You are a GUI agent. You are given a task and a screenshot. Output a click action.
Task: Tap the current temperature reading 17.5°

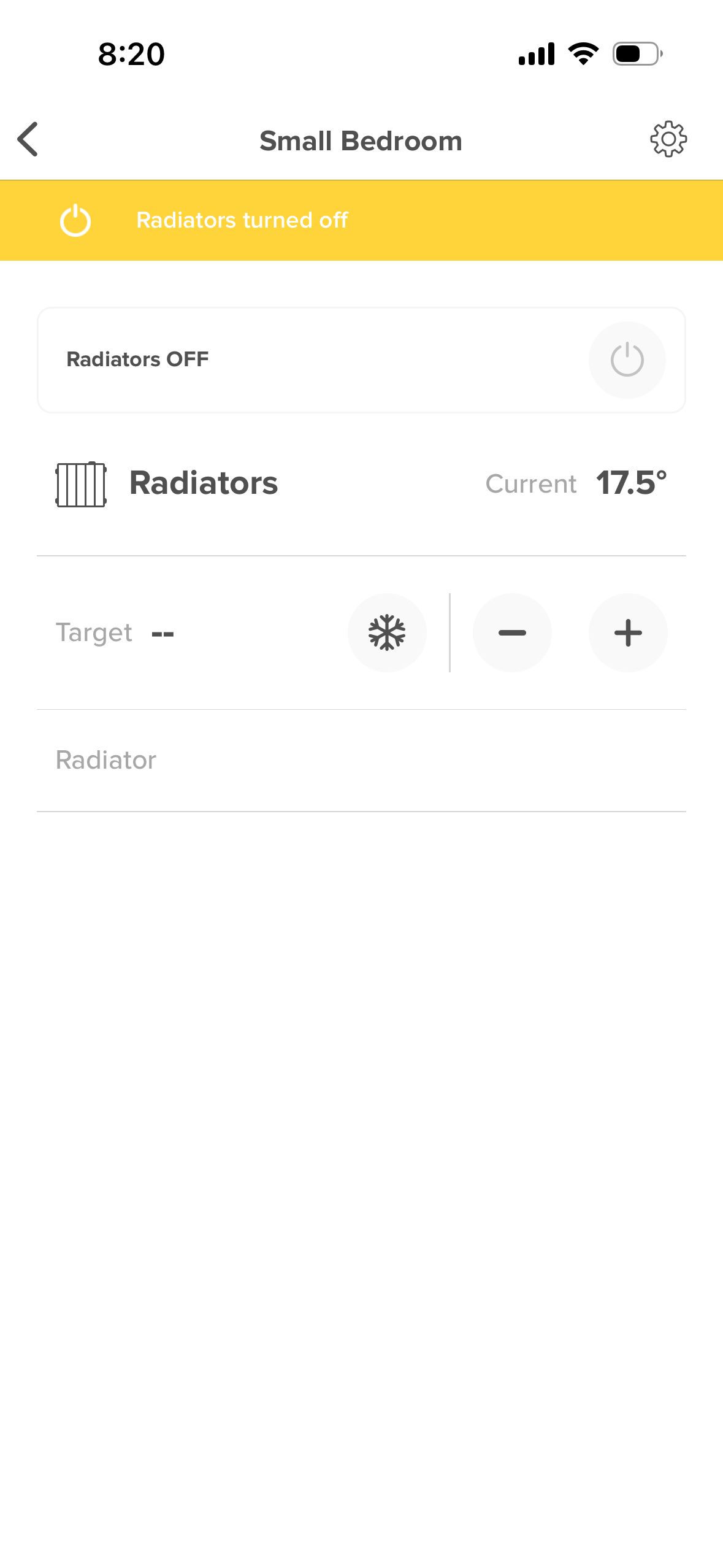[x=632, y=483]
